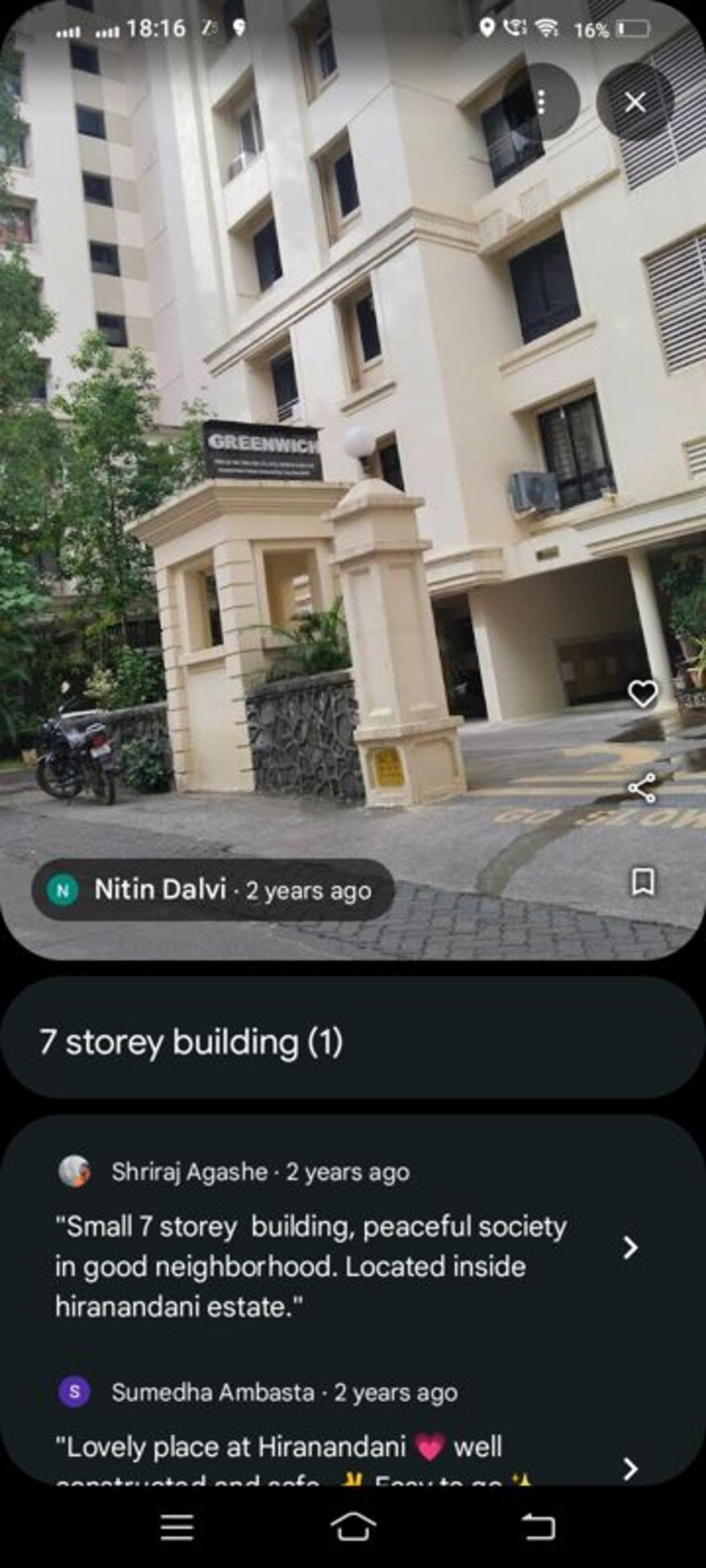Like this photo with the heart icon
Screen dimensions: 706x1568
643,693
